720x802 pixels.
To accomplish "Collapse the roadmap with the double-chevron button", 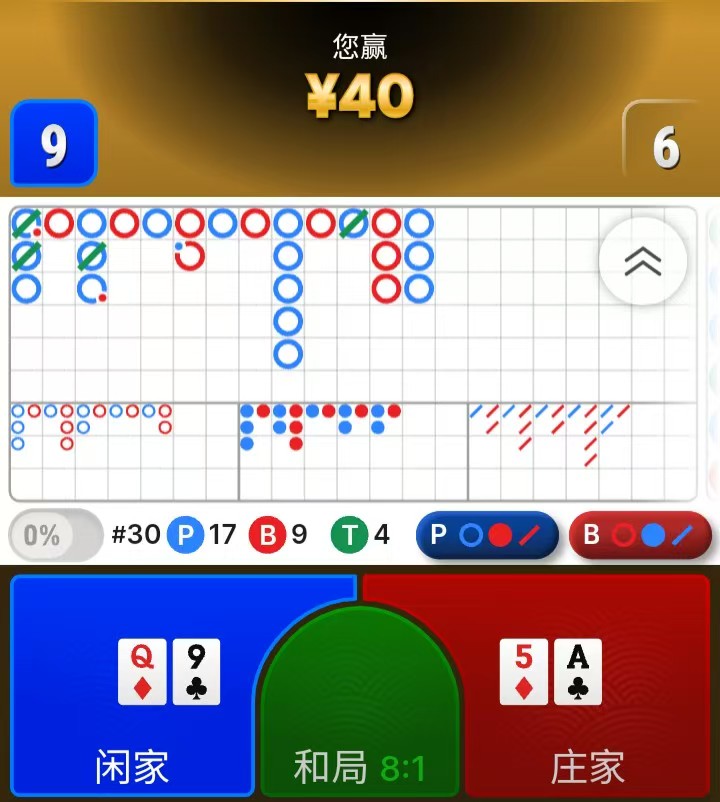I will pyautogui.click(x=642, y=261).
